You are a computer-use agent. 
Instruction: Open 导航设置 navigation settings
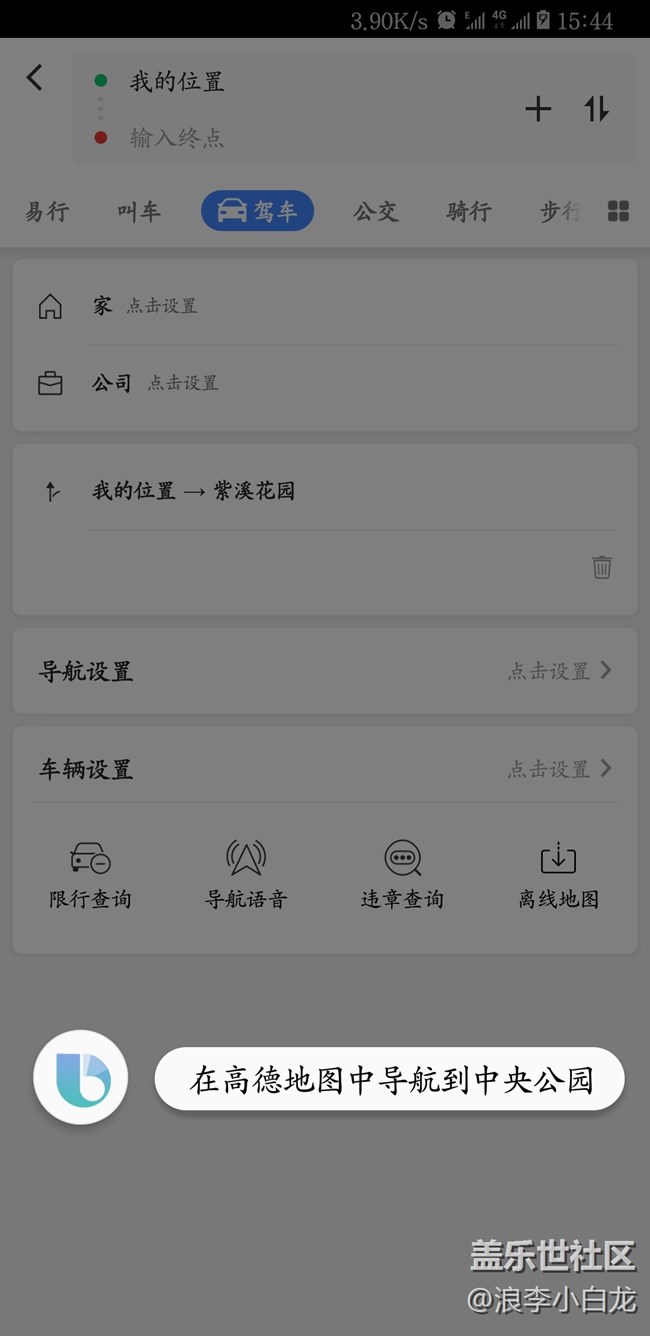point(325,671)
